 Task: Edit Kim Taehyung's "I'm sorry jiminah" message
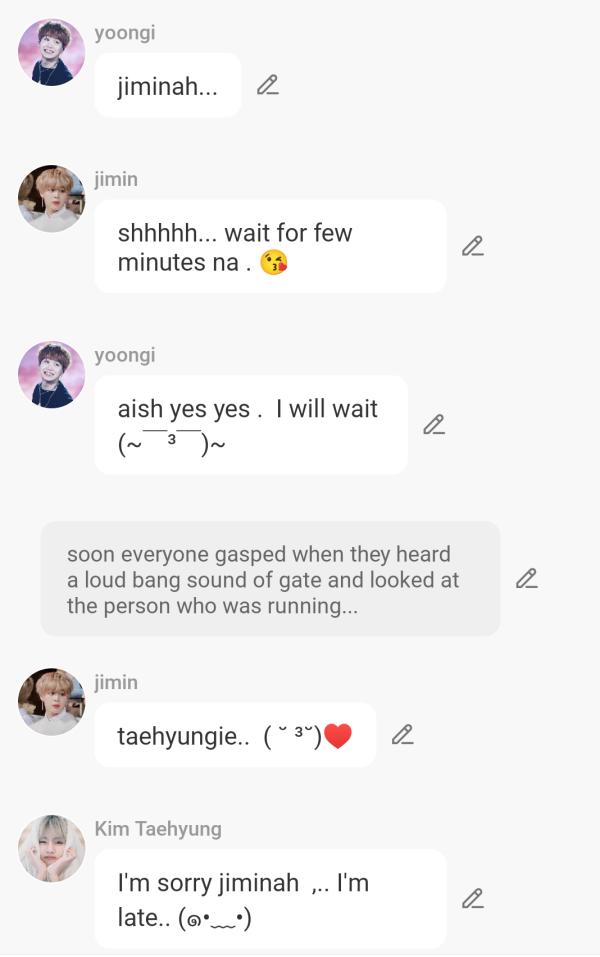473,898
